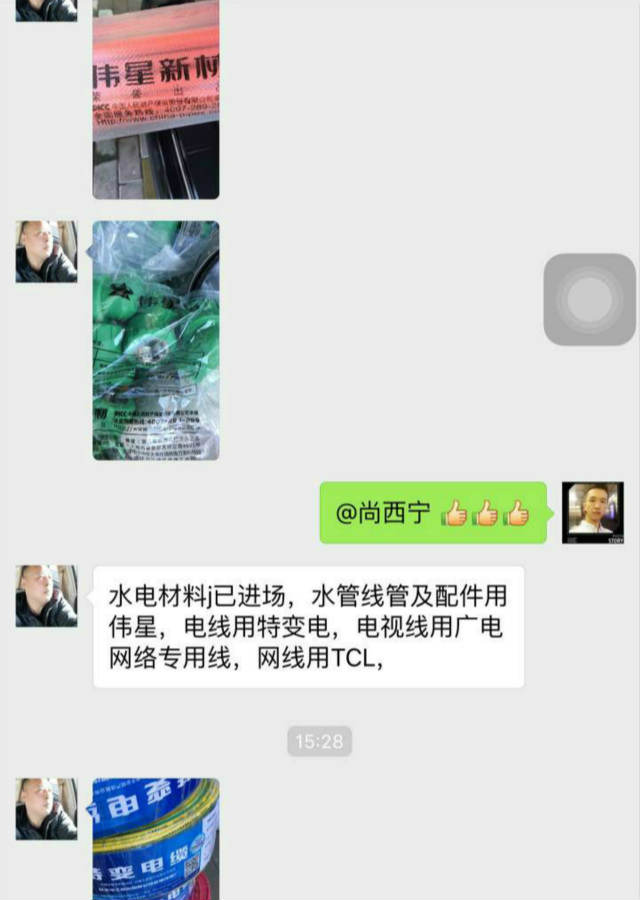This screenshot has width=640, height=900.
Task: Tap my own avatar beside @尚西宁 message
Action: coord(593,513)
